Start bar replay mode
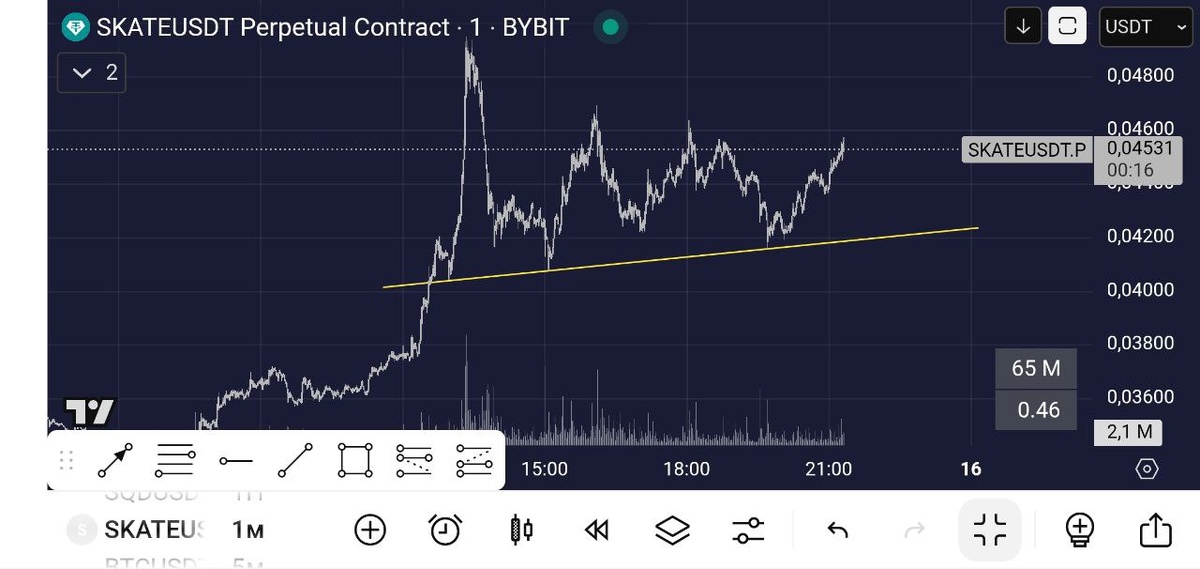 click(596, 530)
